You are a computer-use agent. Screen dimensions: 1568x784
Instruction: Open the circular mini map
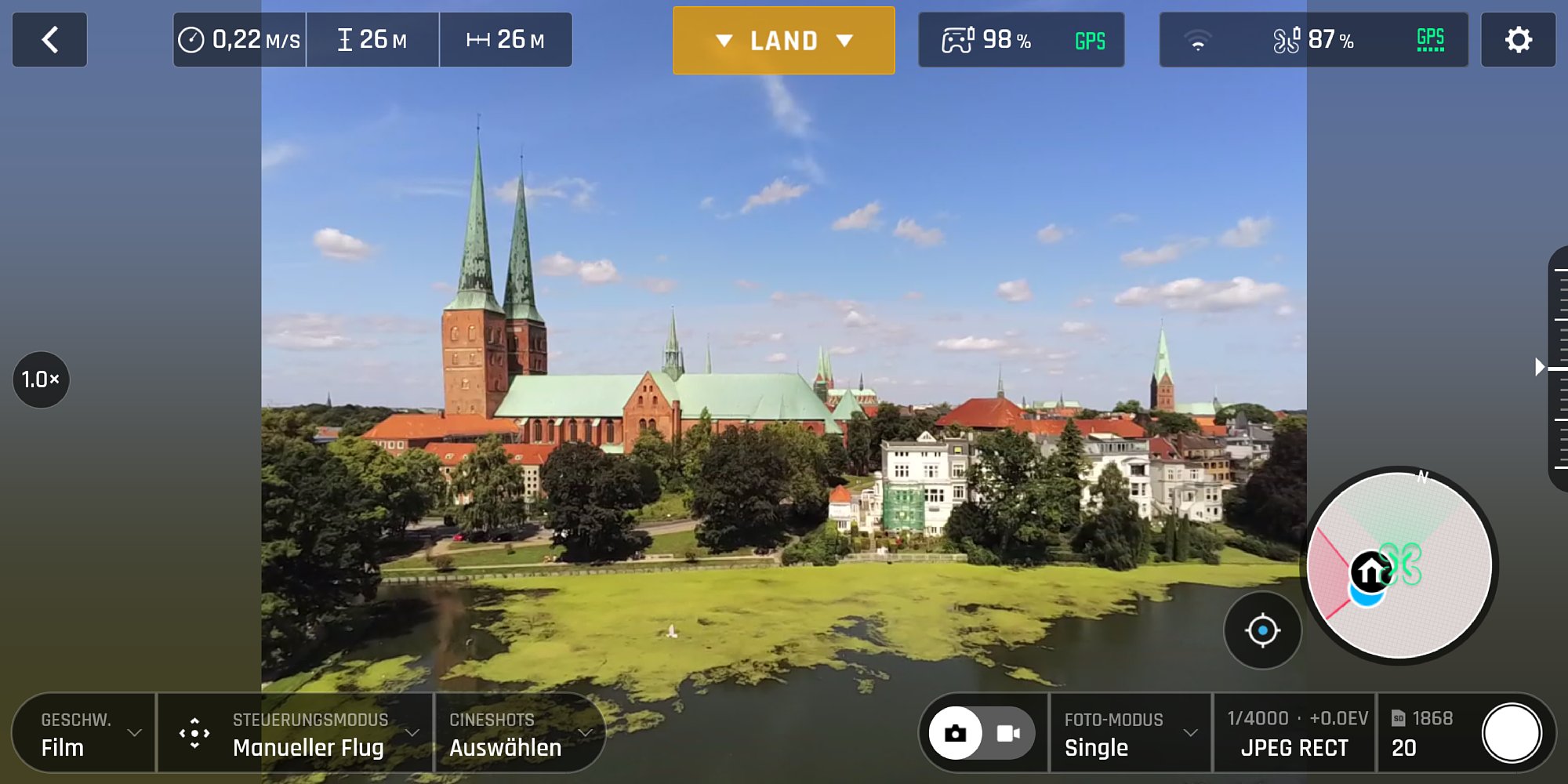coord(1400,566)
